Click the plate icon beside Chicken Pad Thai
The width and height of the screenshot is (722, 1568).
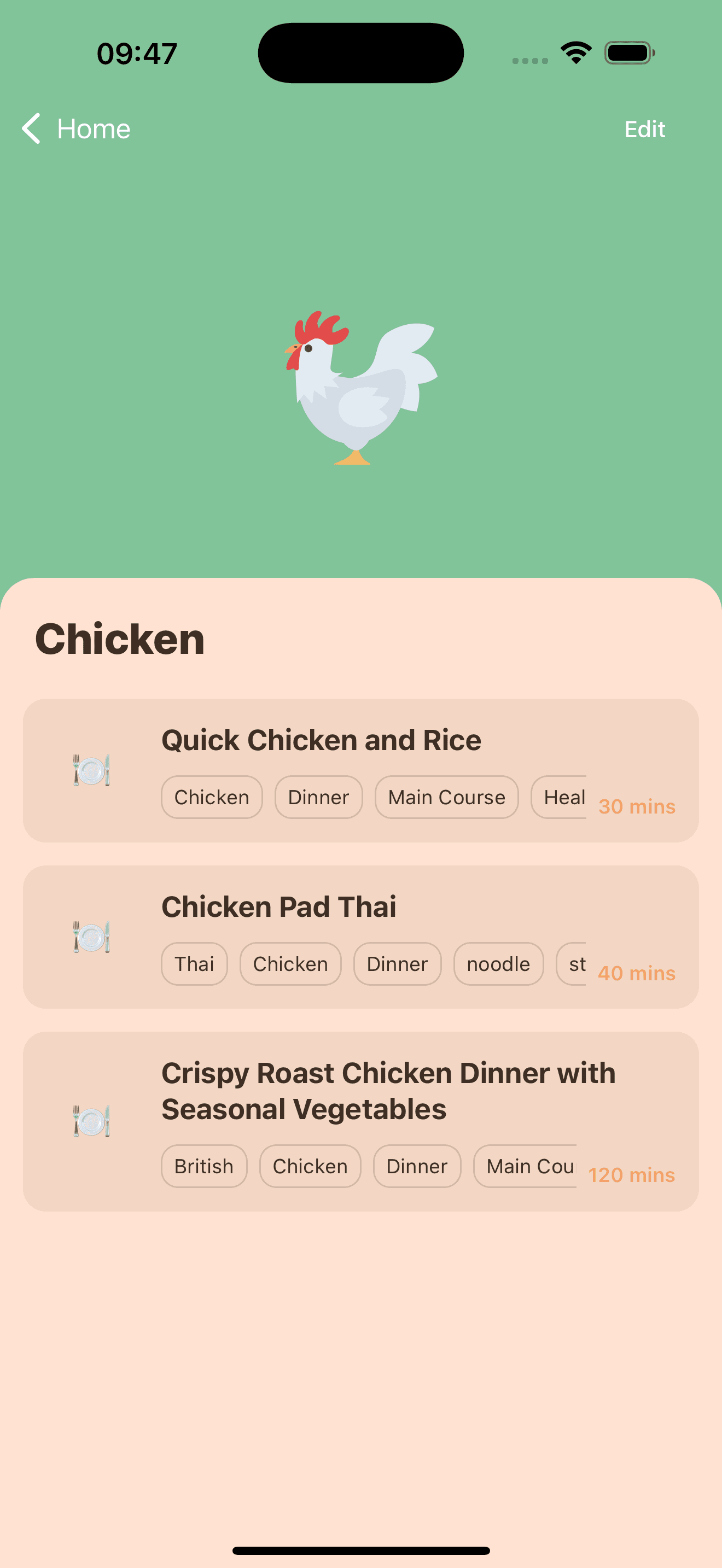point(90,935)
